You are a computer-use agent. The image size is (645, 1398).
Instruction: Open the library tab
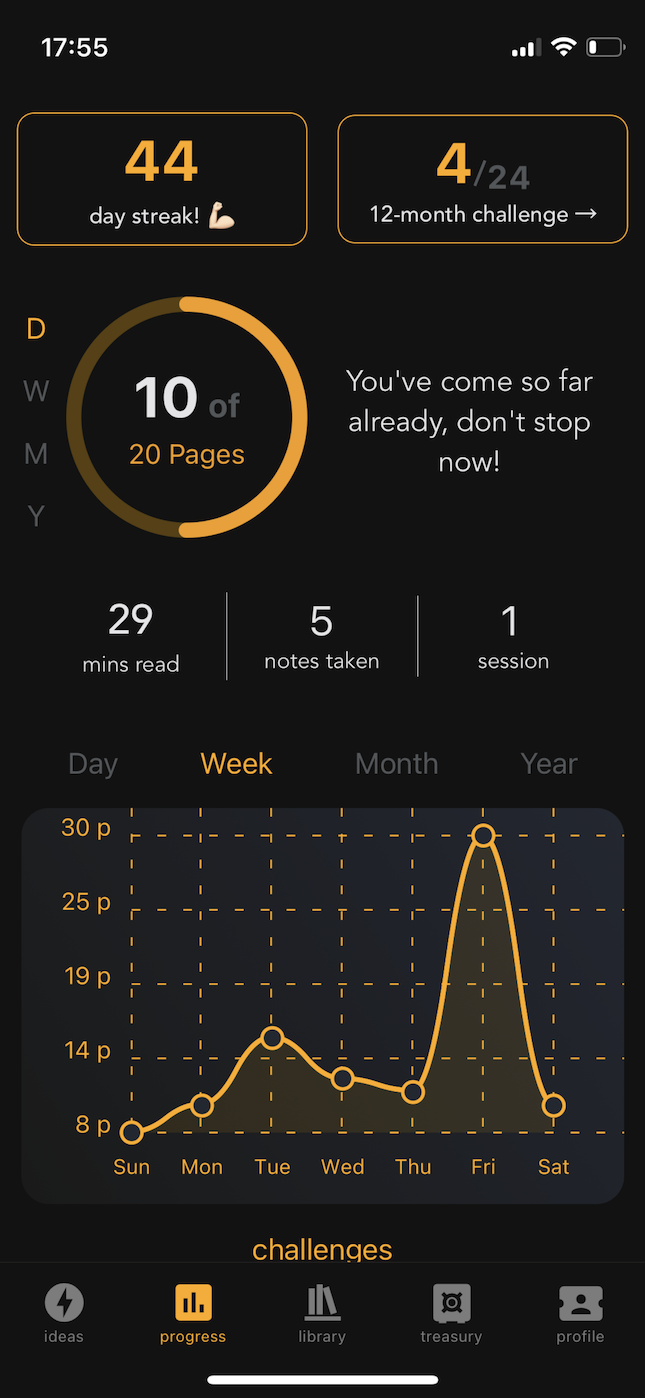[322, 1314]
